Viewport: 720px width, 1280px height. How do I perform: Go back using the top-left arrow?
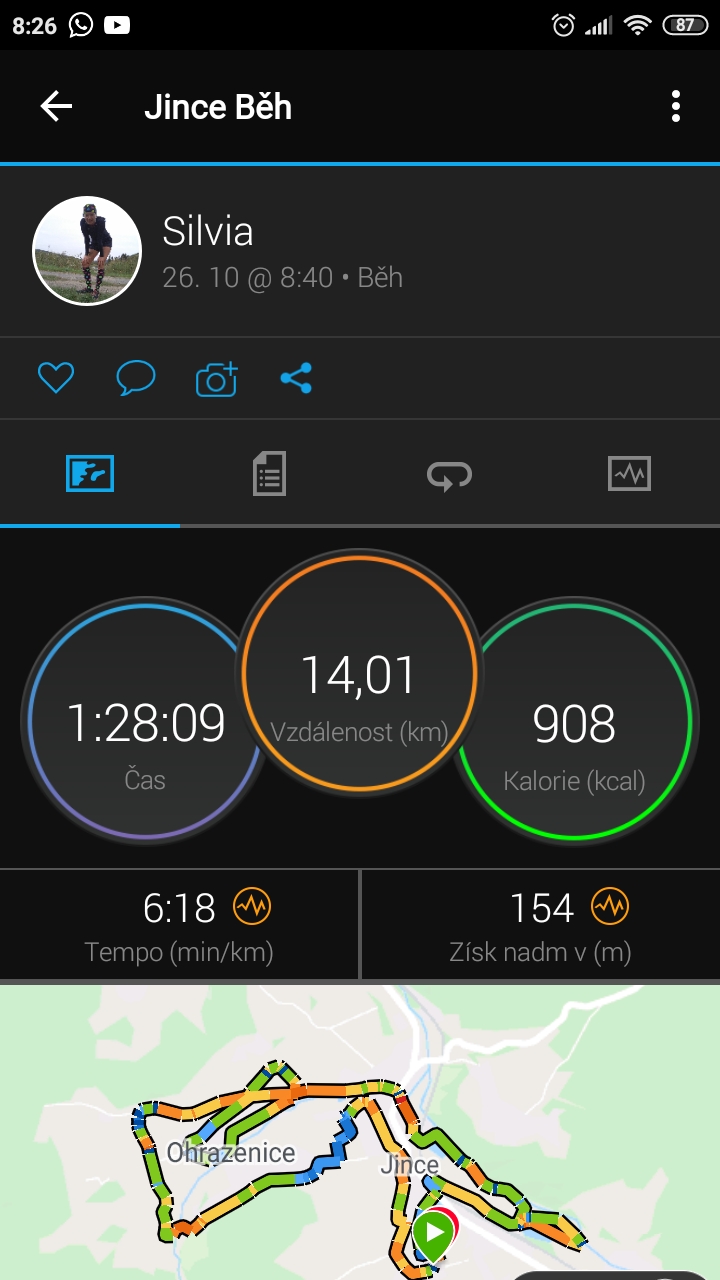[x=56, y=106]
